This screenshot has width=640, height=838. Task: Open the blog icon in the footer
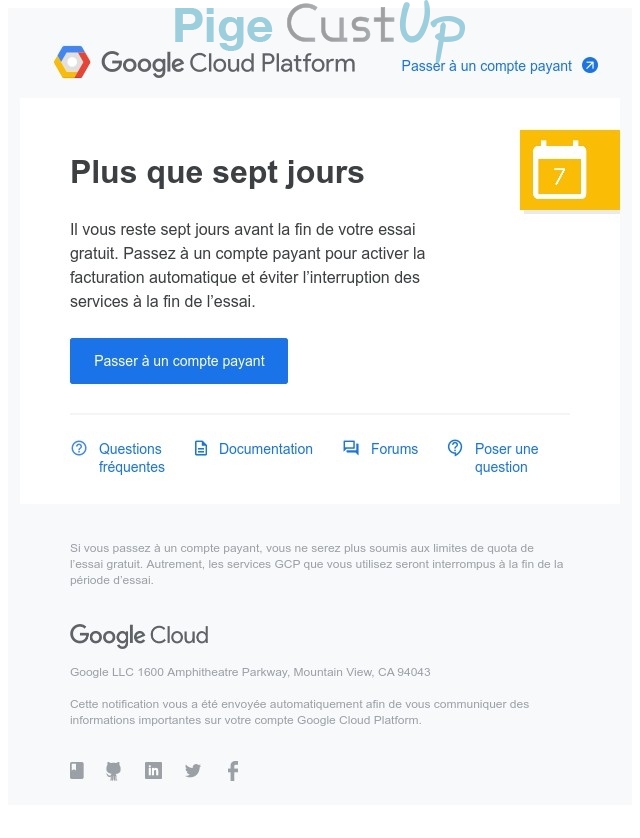tap(77, 770)
